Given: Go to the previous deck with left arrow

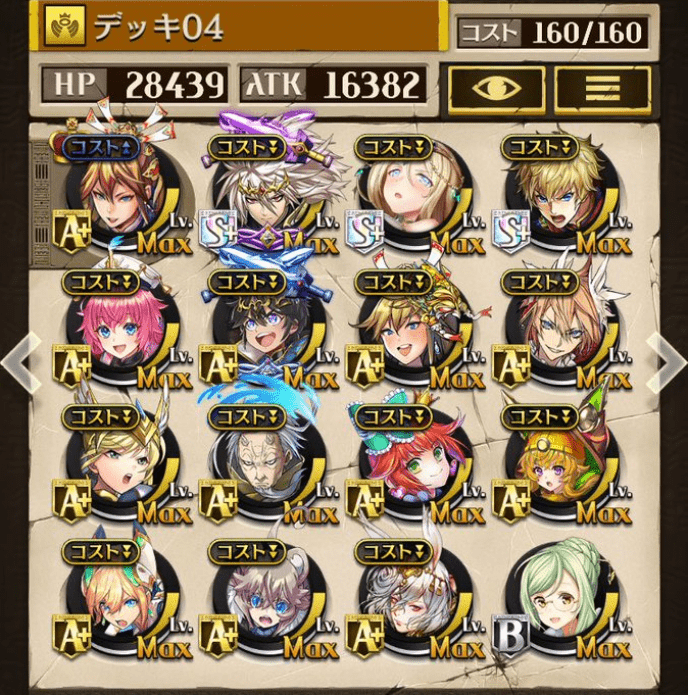Looking at the screenshot, I should pyautogui.click(x=18, y=362).
